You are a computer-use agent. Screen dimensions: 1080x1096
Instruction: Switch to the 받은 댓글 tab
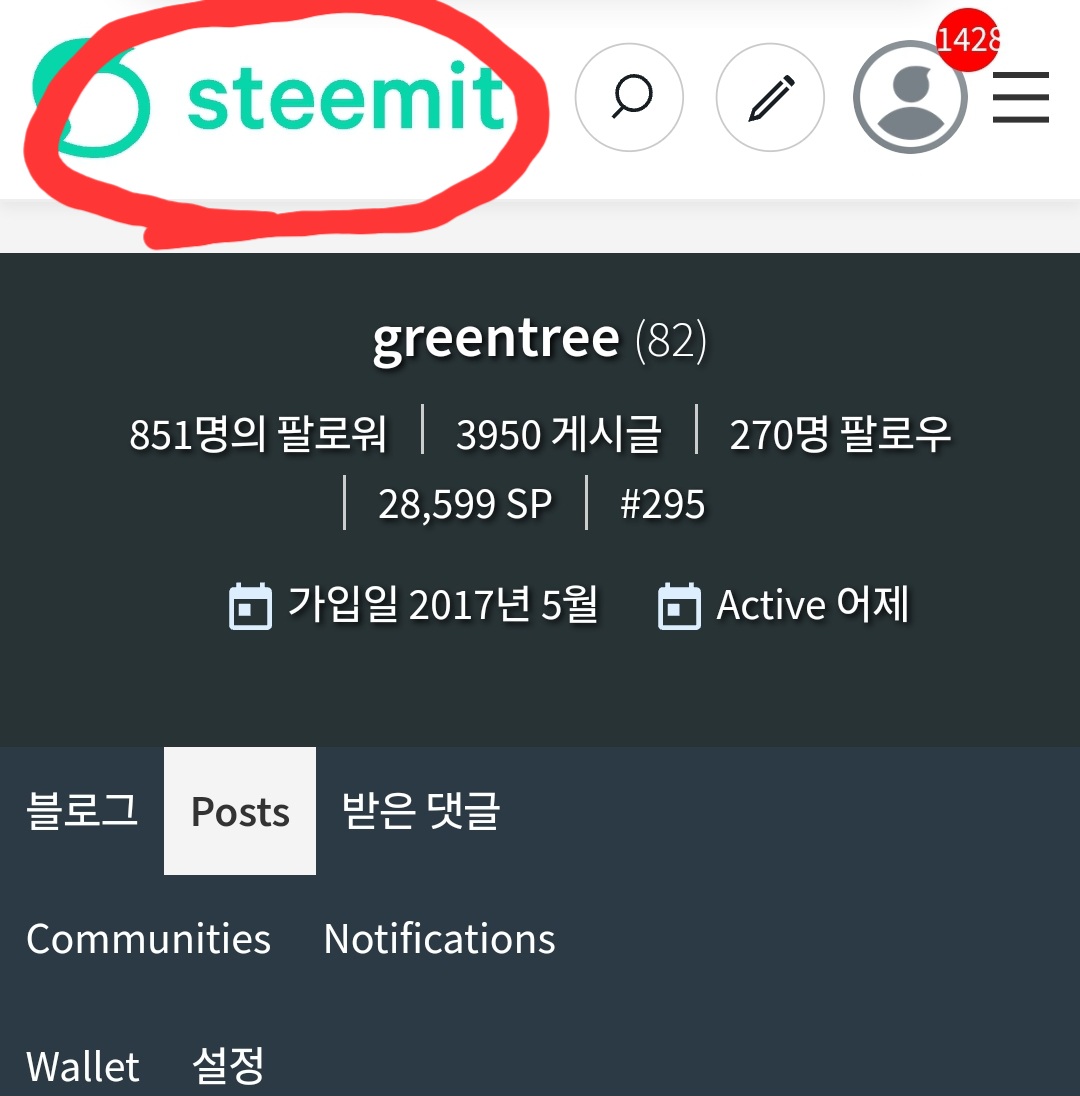tap(421, 811)
